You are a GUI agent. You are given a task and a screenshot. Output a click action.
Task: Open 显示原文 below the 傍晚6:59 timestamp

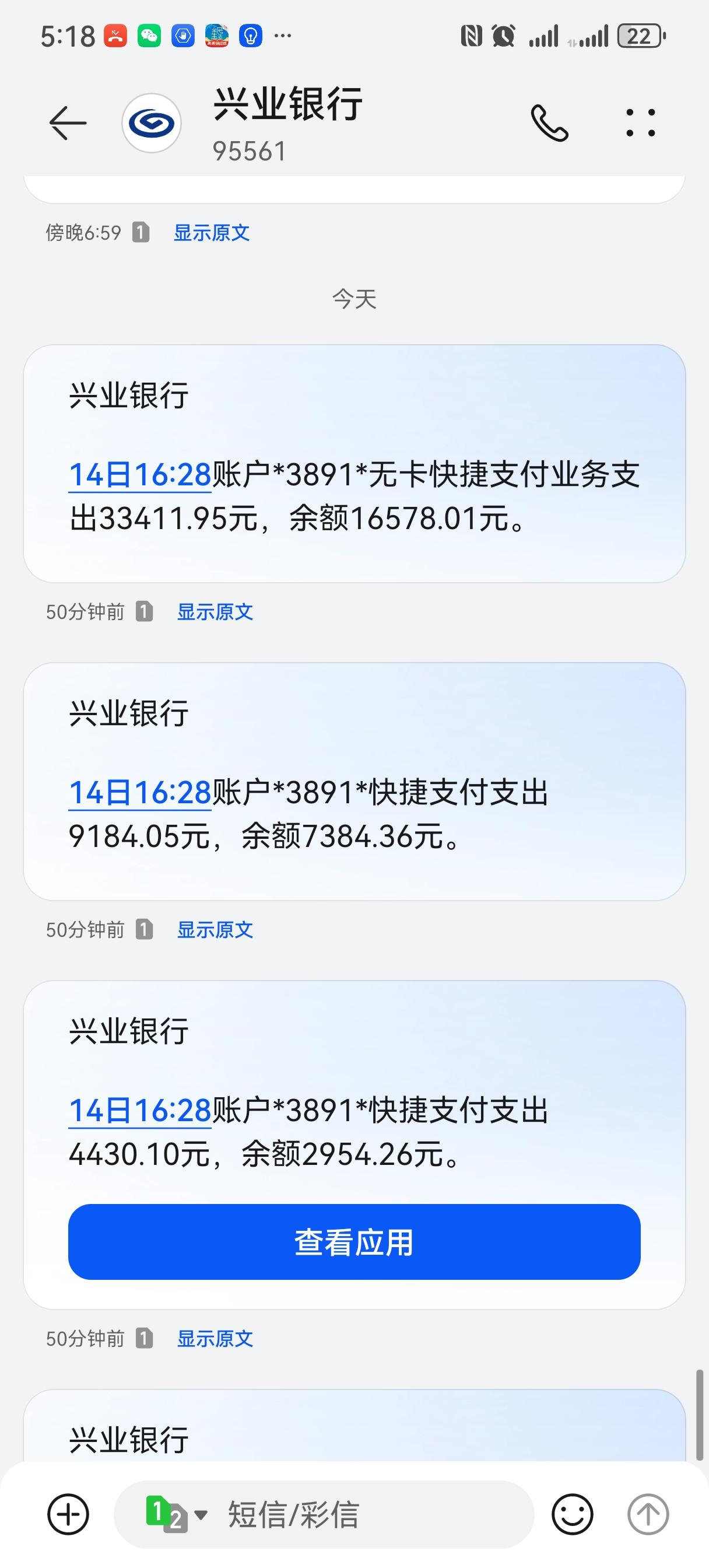point(212,232)
